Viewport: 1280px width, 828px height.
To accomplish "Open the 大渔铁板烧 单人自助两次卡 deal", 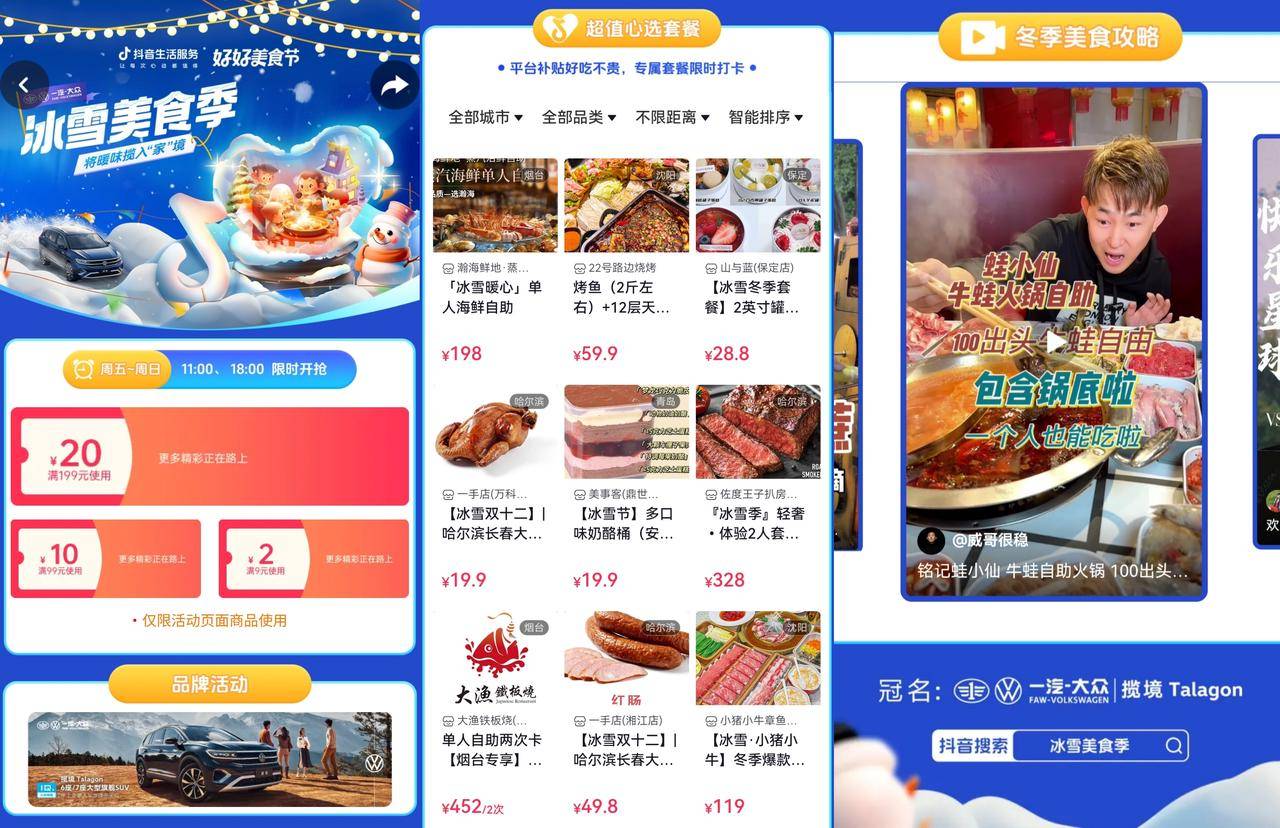I will point(495,712).
